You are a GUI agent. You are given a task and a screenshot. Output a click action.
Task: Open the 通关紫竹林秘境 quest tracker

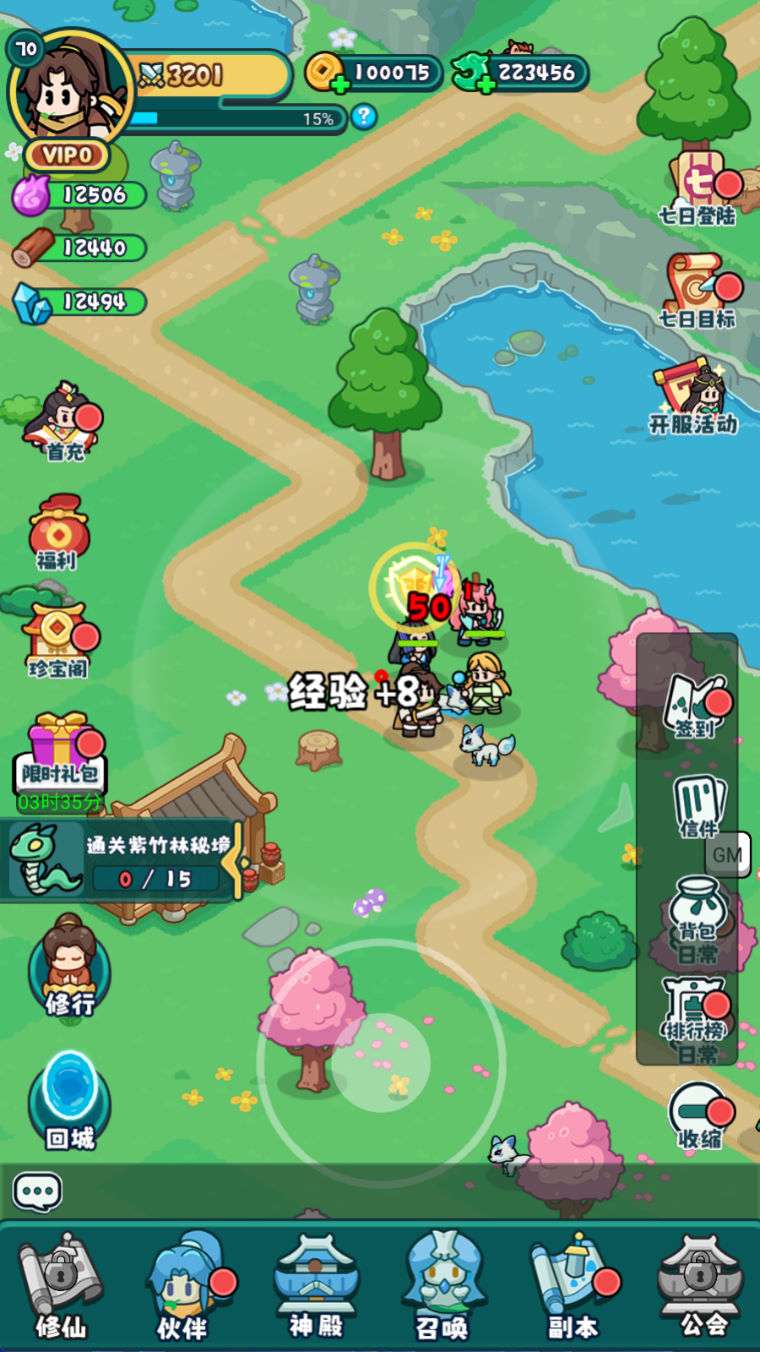[122, 861]
